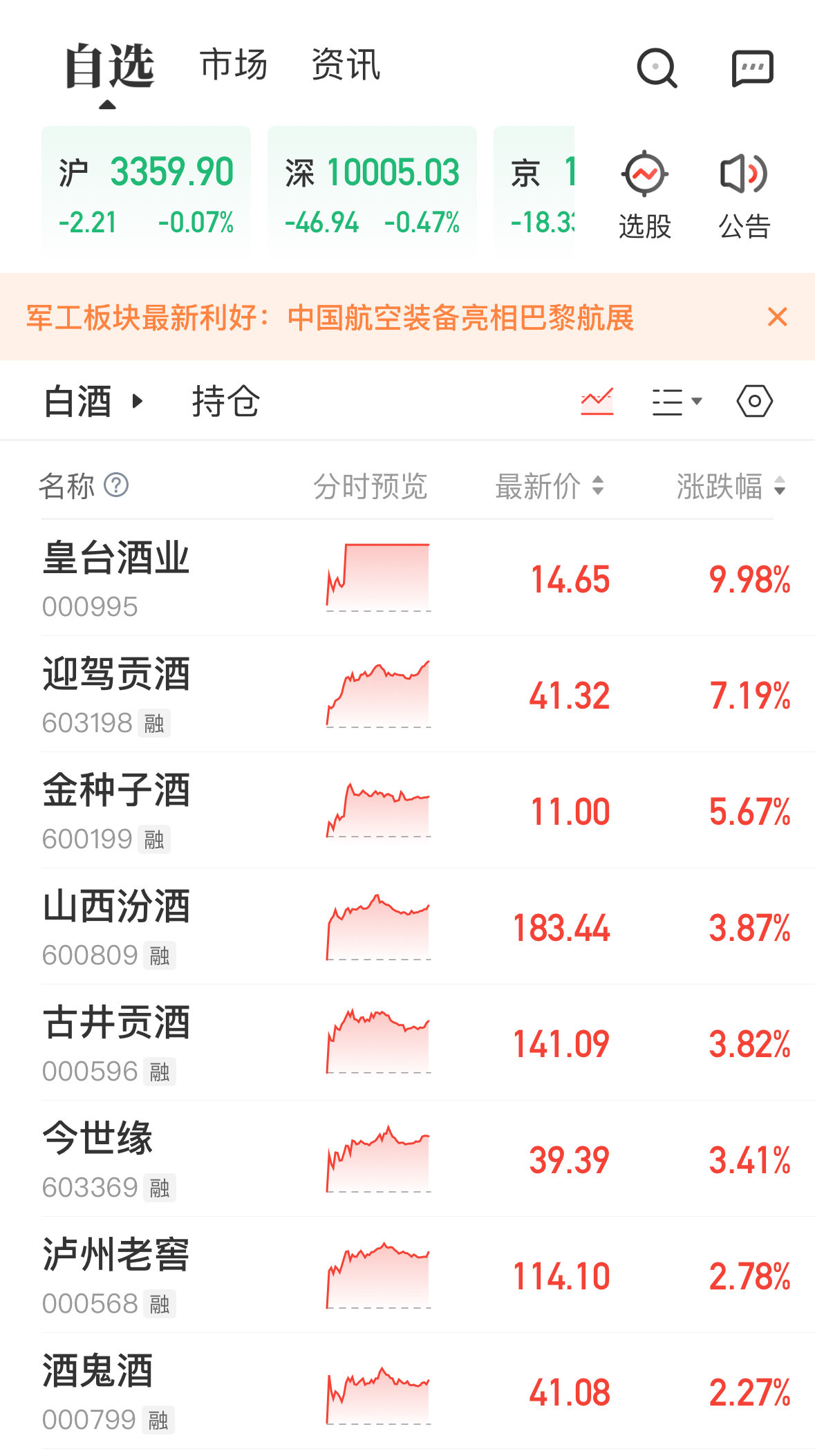This screenshot has width=815, height=1456.
Task: Open the 深 index card
Action: (x=372, y=192)
